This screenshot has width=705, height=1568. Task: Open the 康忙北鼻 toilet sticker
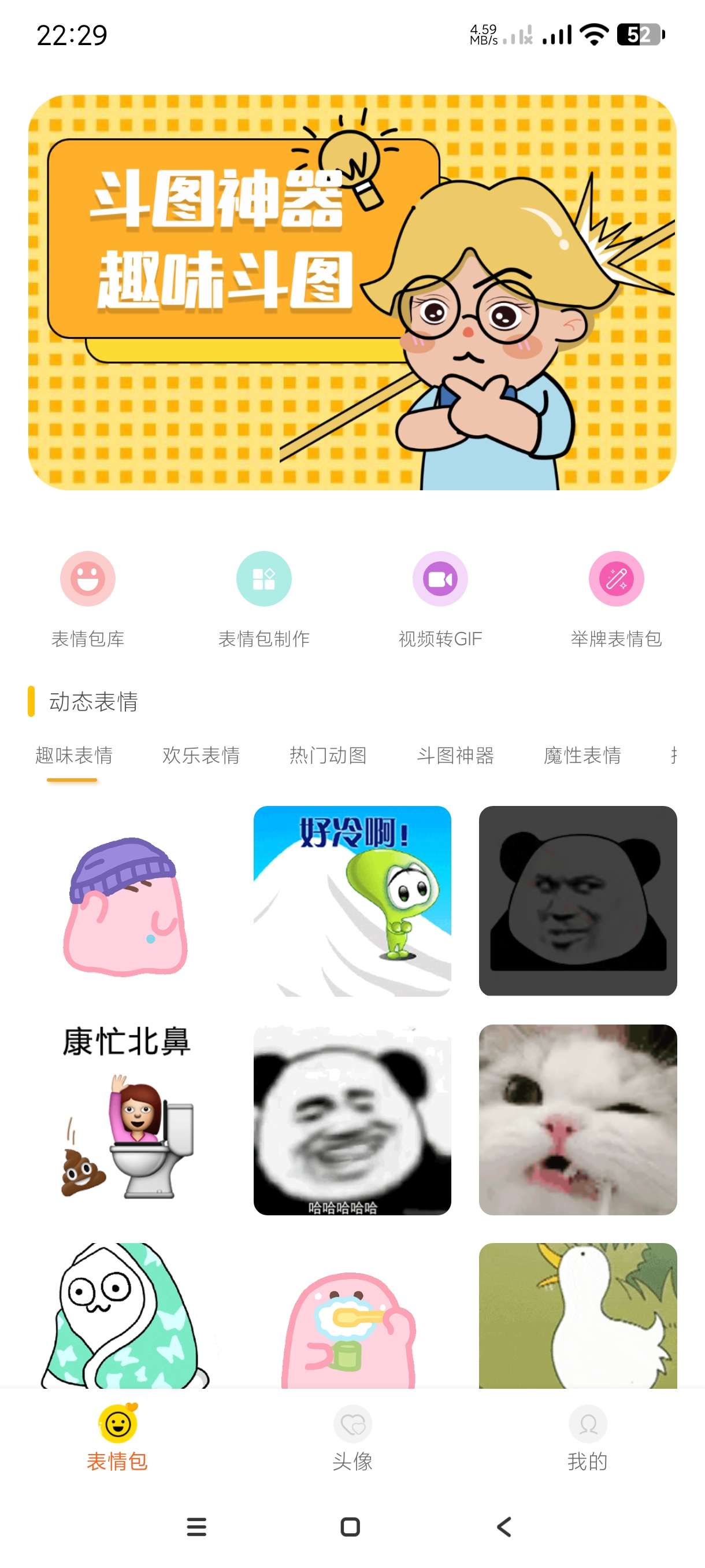tap(126, 1119)
